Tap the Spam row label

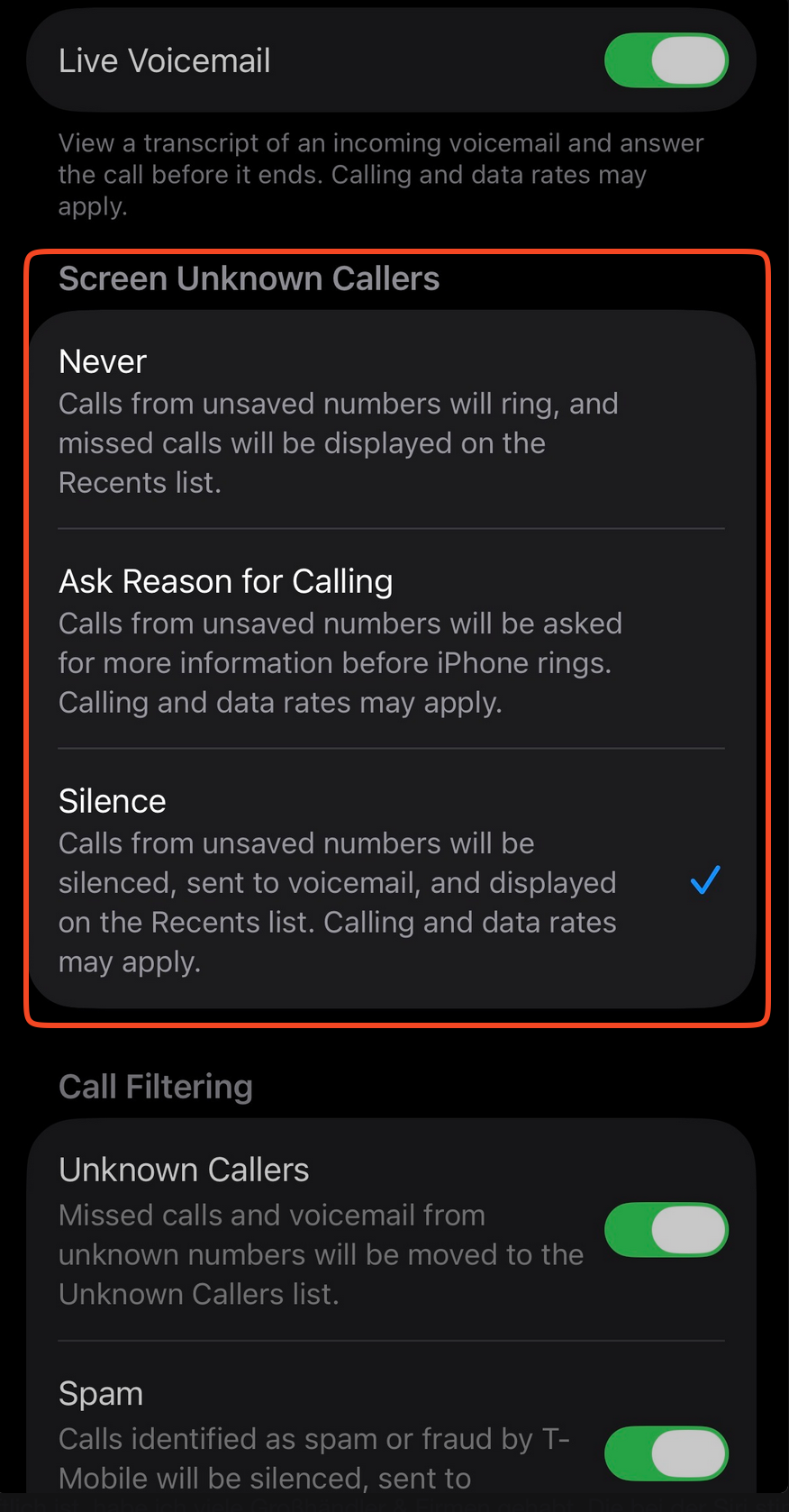pos(100,1392)
